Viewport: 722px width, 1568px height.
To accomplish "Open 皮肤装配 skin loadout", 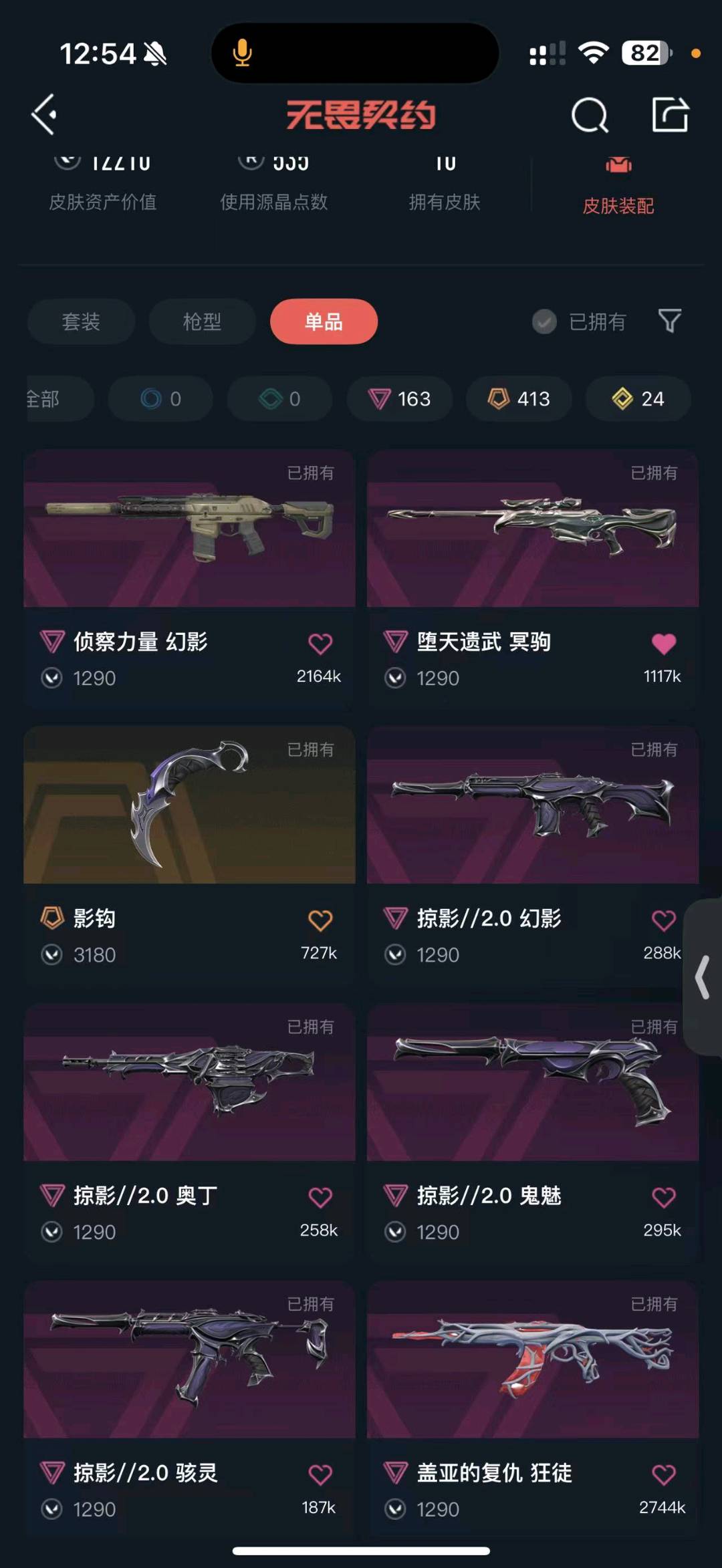I will point(618,187).
